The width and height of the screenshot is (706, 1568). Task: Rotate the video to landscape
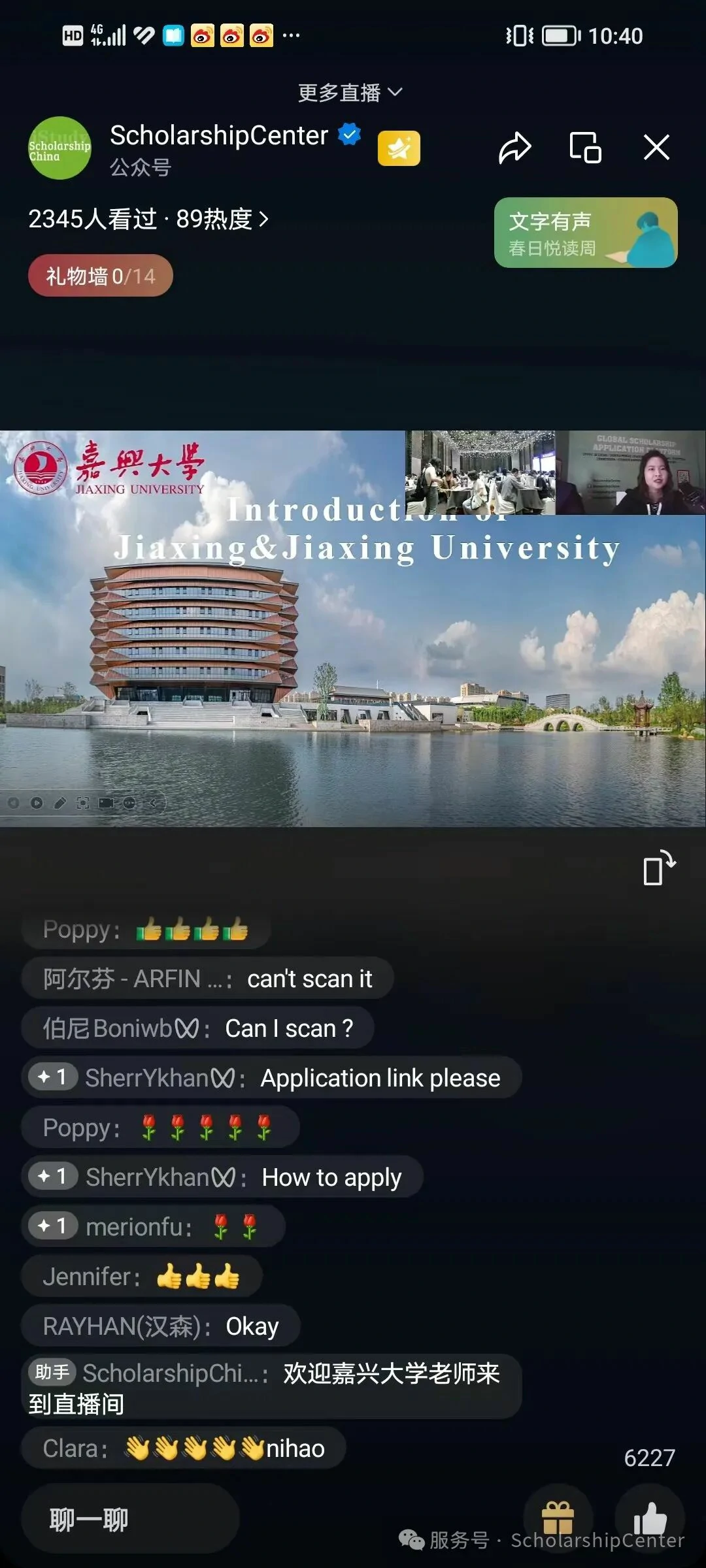658,868
